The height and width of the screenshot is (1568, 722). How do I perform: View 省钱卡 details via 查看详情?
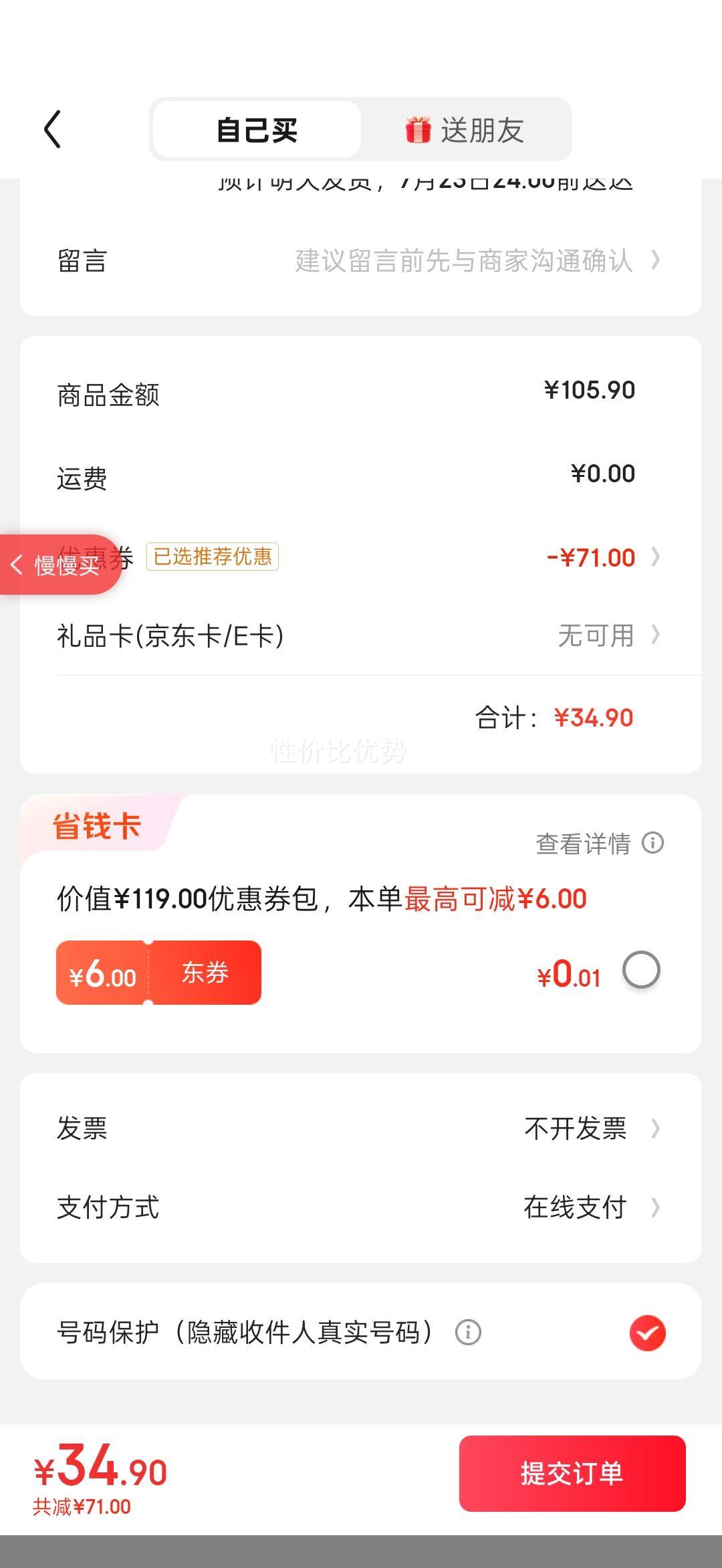tap(598, 844)
